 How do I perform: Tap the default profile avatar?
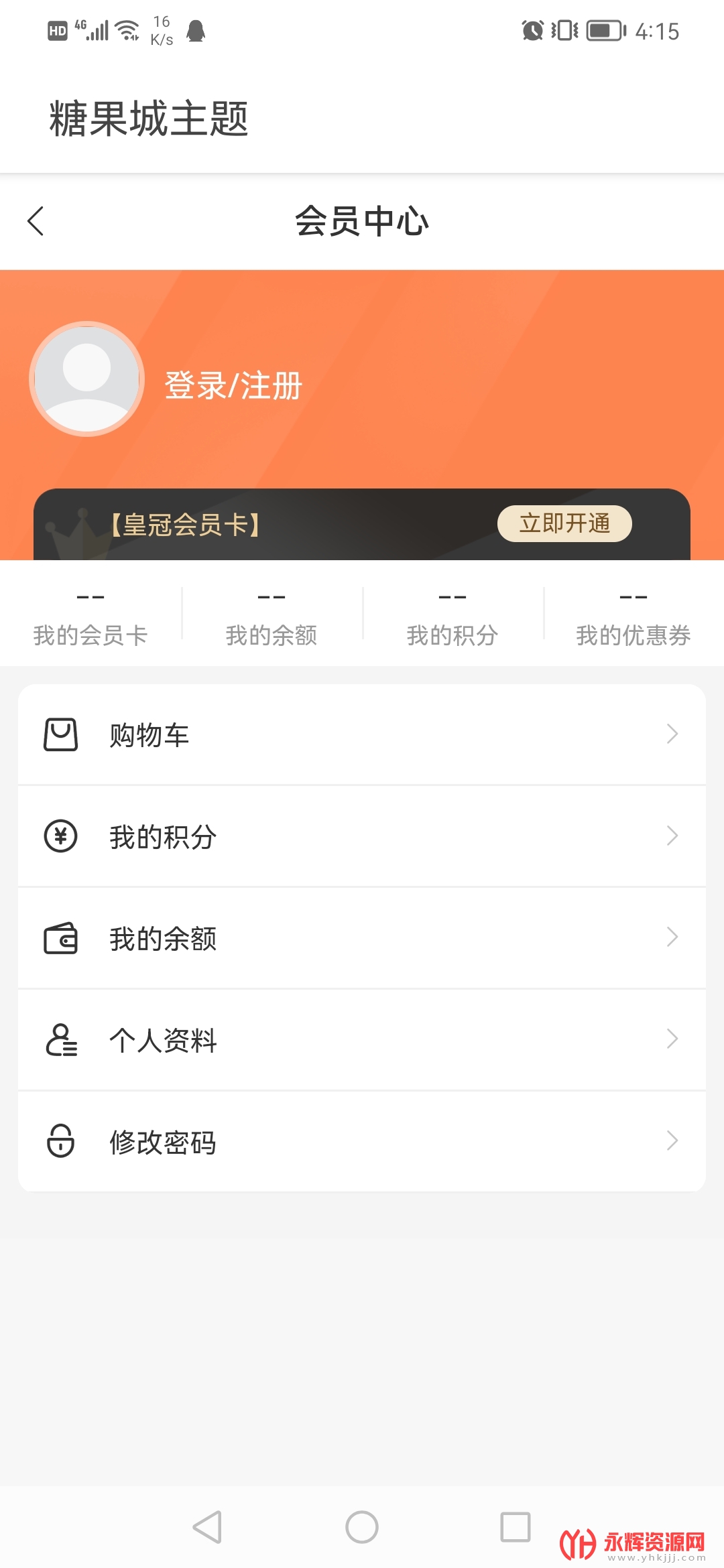[86, 379]
